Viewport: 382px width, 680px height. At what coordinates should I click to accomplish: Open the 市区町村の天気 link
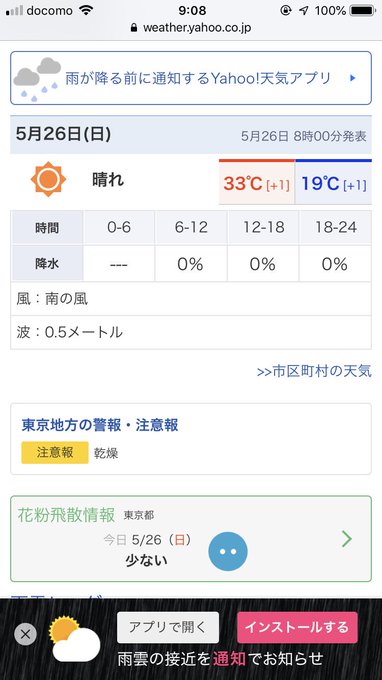314,372
